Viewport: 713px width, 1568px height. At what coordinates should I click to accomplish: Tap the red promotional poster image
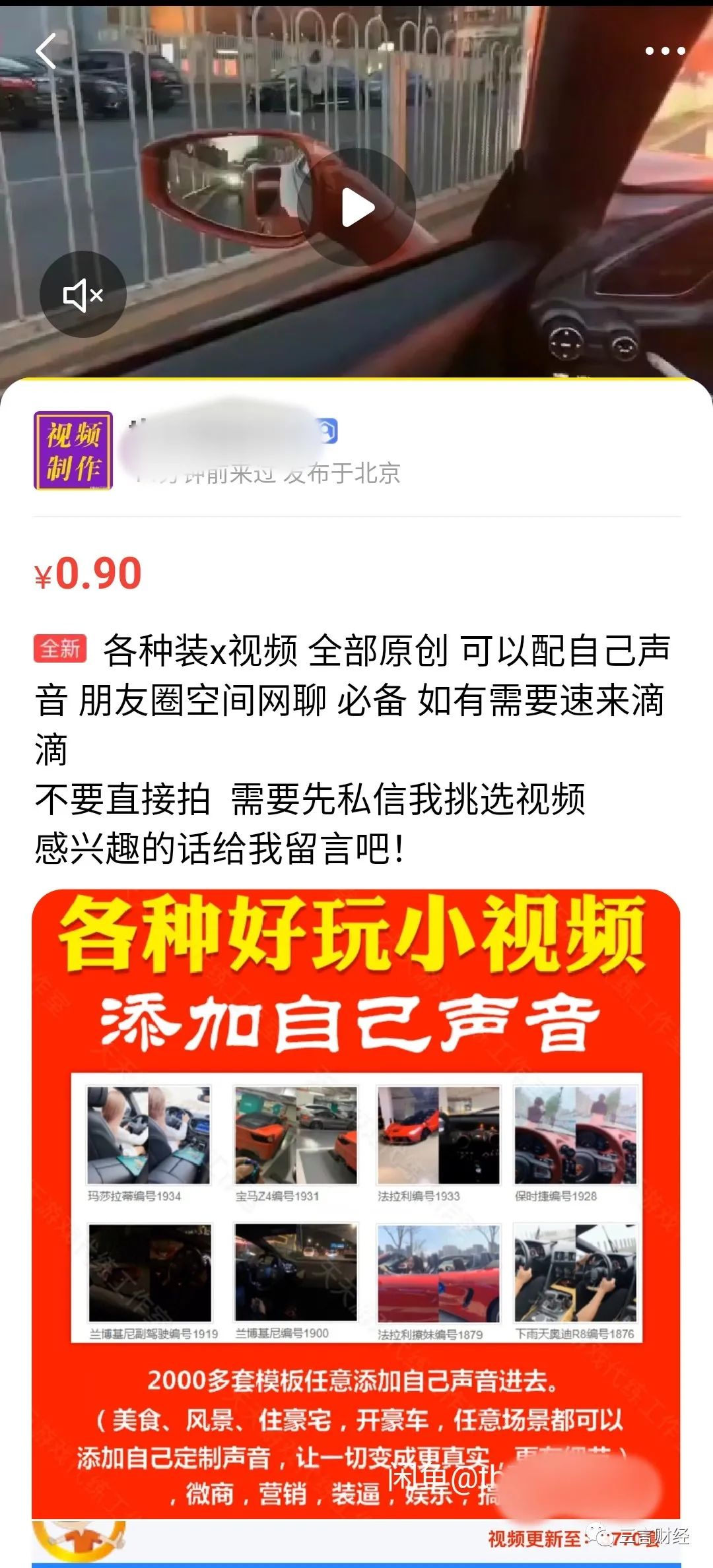[x=356, y=990]
